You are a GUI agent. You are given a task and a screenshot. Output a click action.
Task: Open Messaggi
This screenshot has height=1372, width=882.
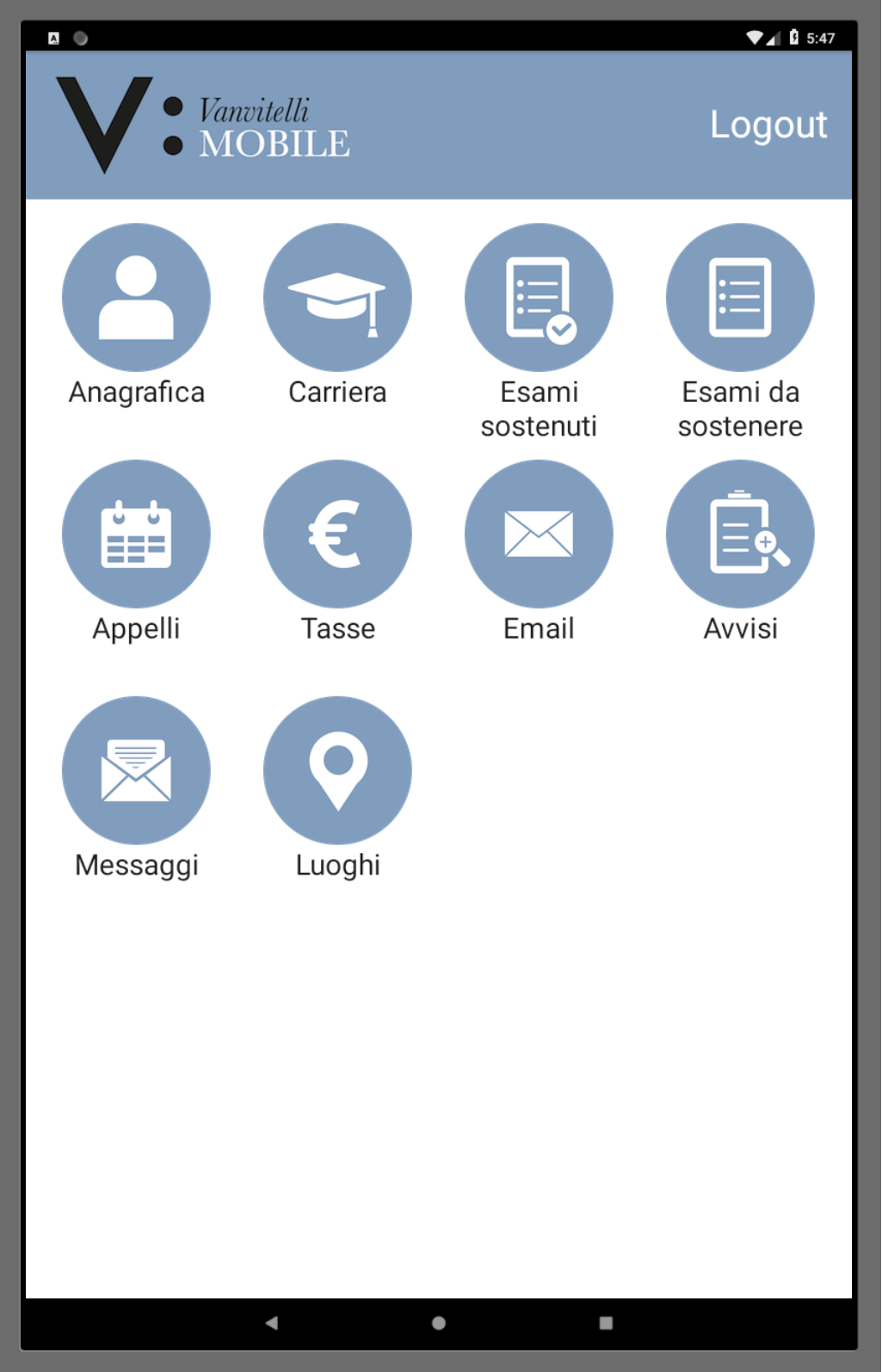point(136,770)
